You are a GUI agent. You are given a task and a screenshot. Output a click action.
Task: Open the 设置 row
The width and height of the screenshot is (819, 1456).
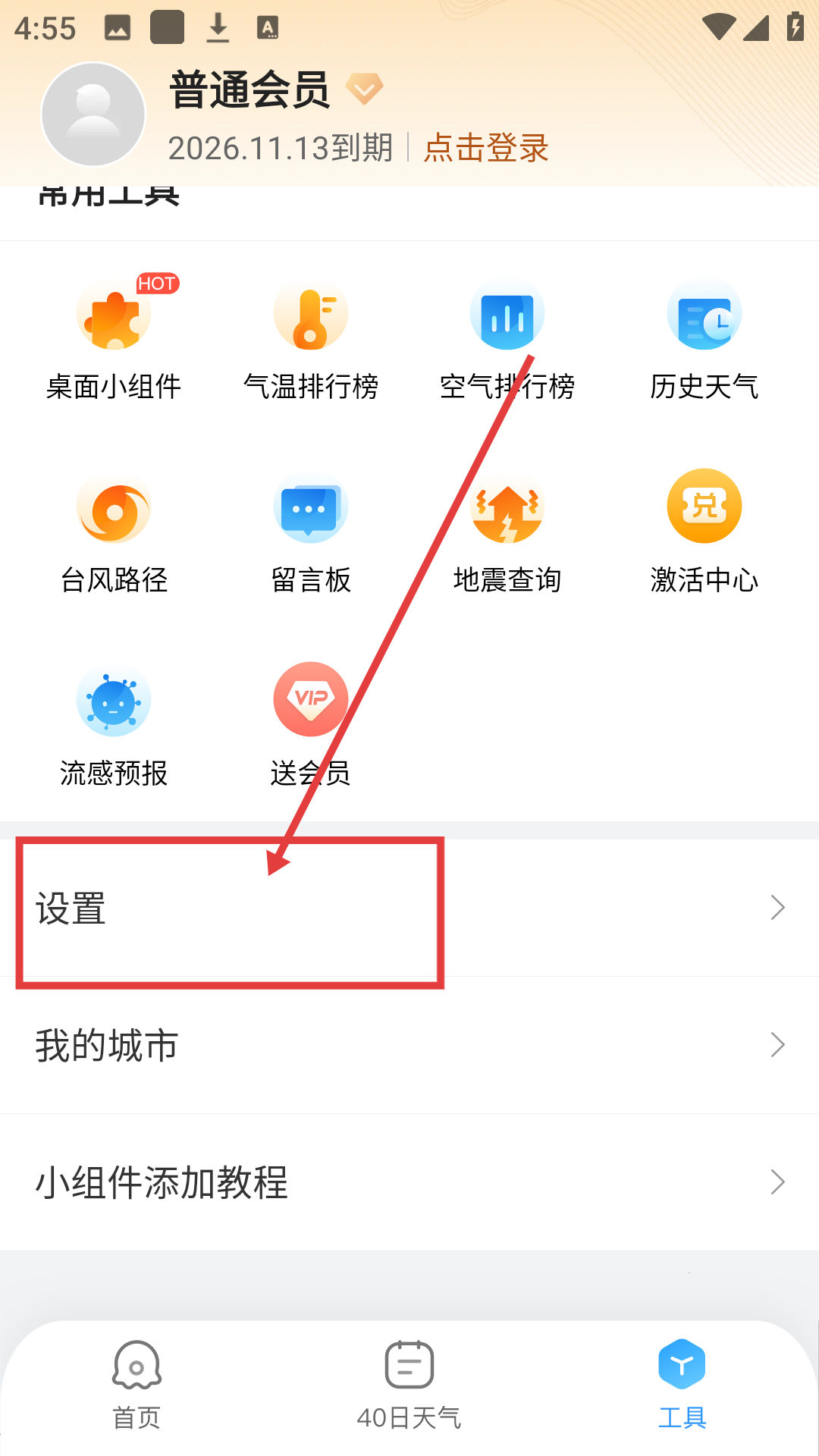(409, 908)
